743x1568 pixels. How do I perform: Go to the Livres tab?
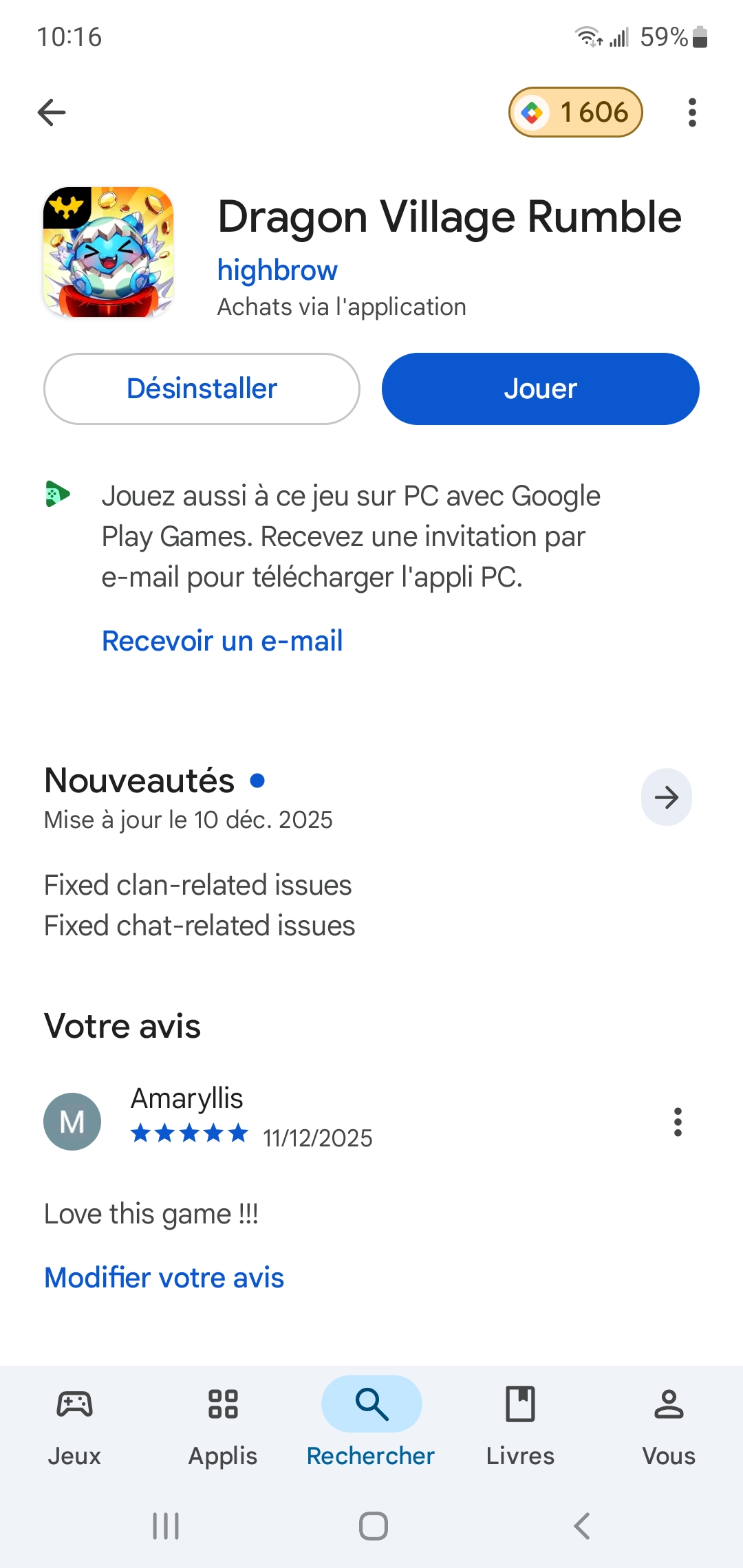pyautogui.click(x=520, y=1425)
